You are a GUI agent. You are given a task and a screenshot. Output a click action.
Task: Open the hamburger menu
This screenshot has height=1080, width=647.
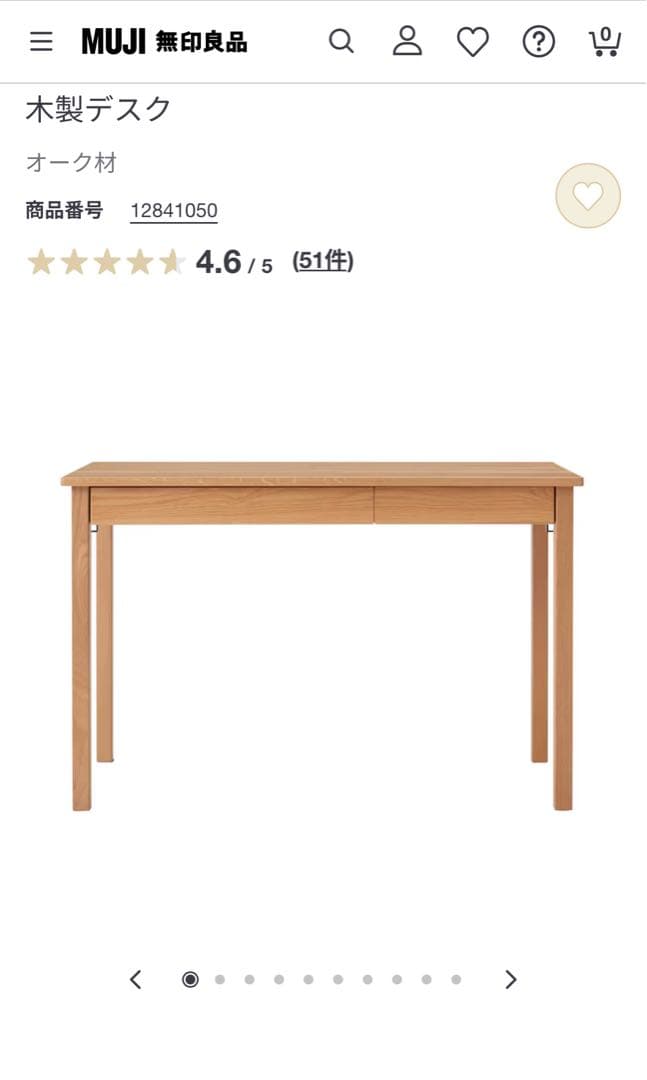coord(41,42)
